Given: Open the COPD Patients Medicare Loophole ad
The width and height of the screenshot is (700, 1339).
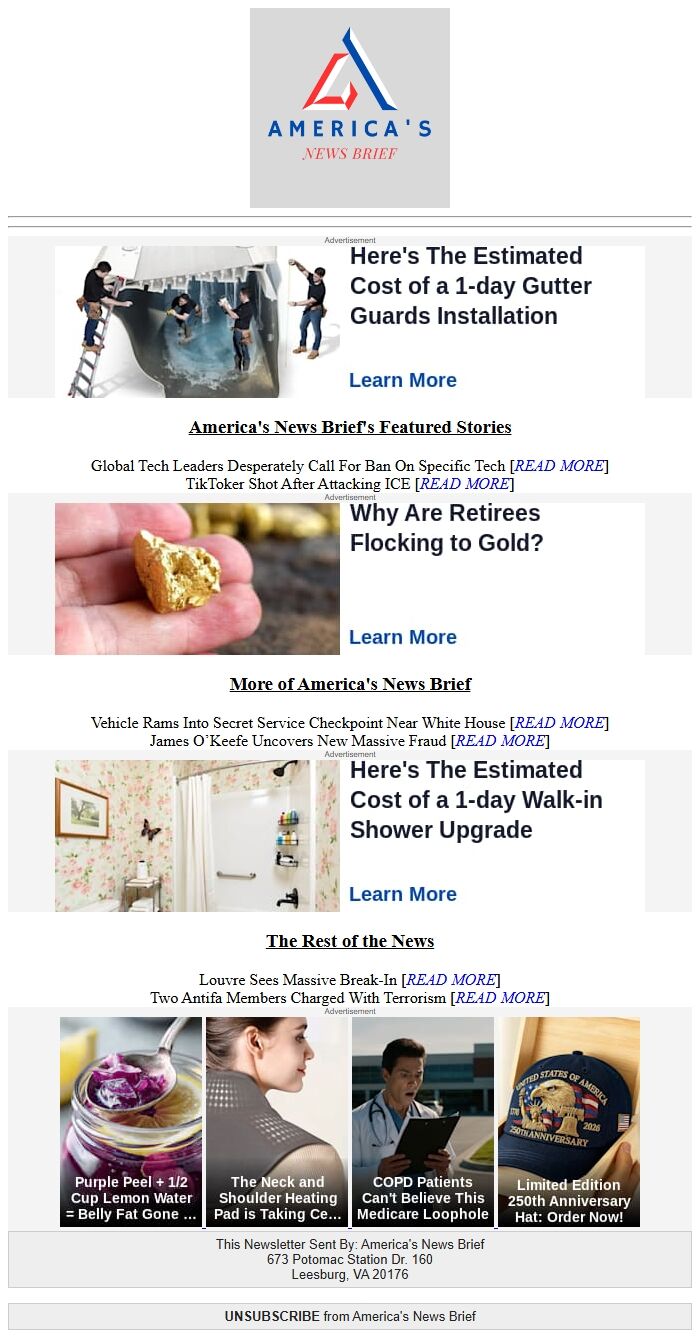Looking at the screenshot, I should tap(422, 1121).
